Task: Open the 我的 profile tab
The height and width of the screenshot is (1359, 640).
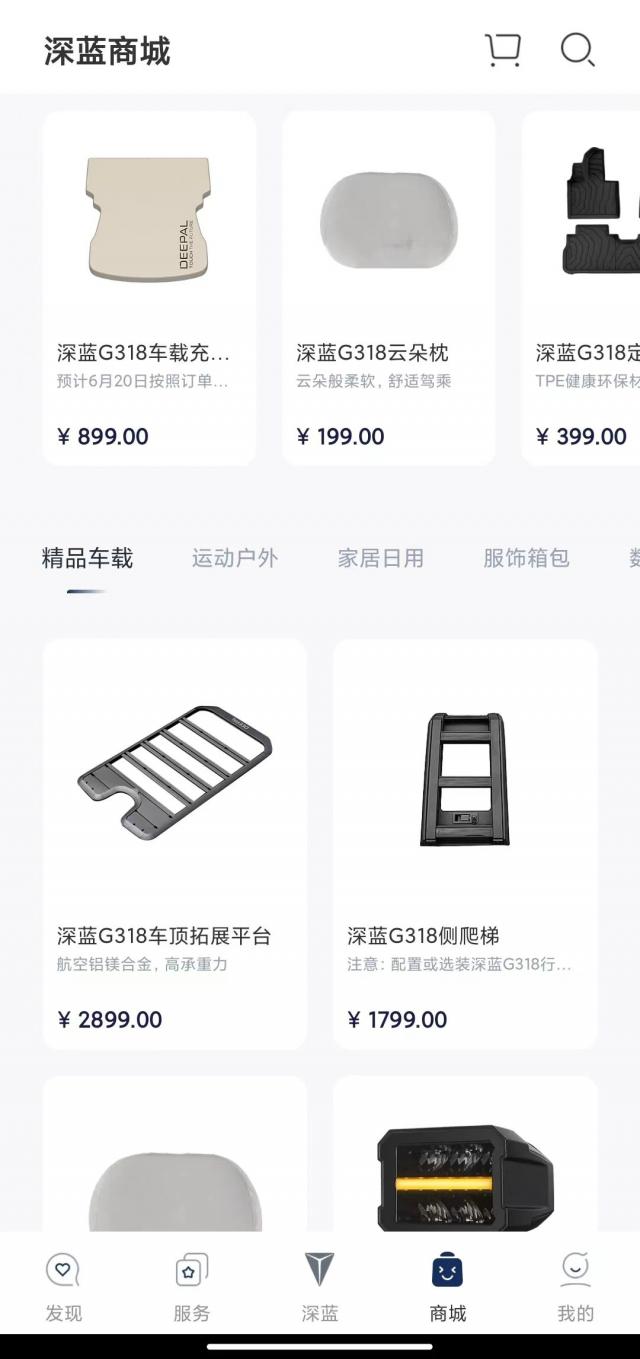Action: coord(575,1287)
